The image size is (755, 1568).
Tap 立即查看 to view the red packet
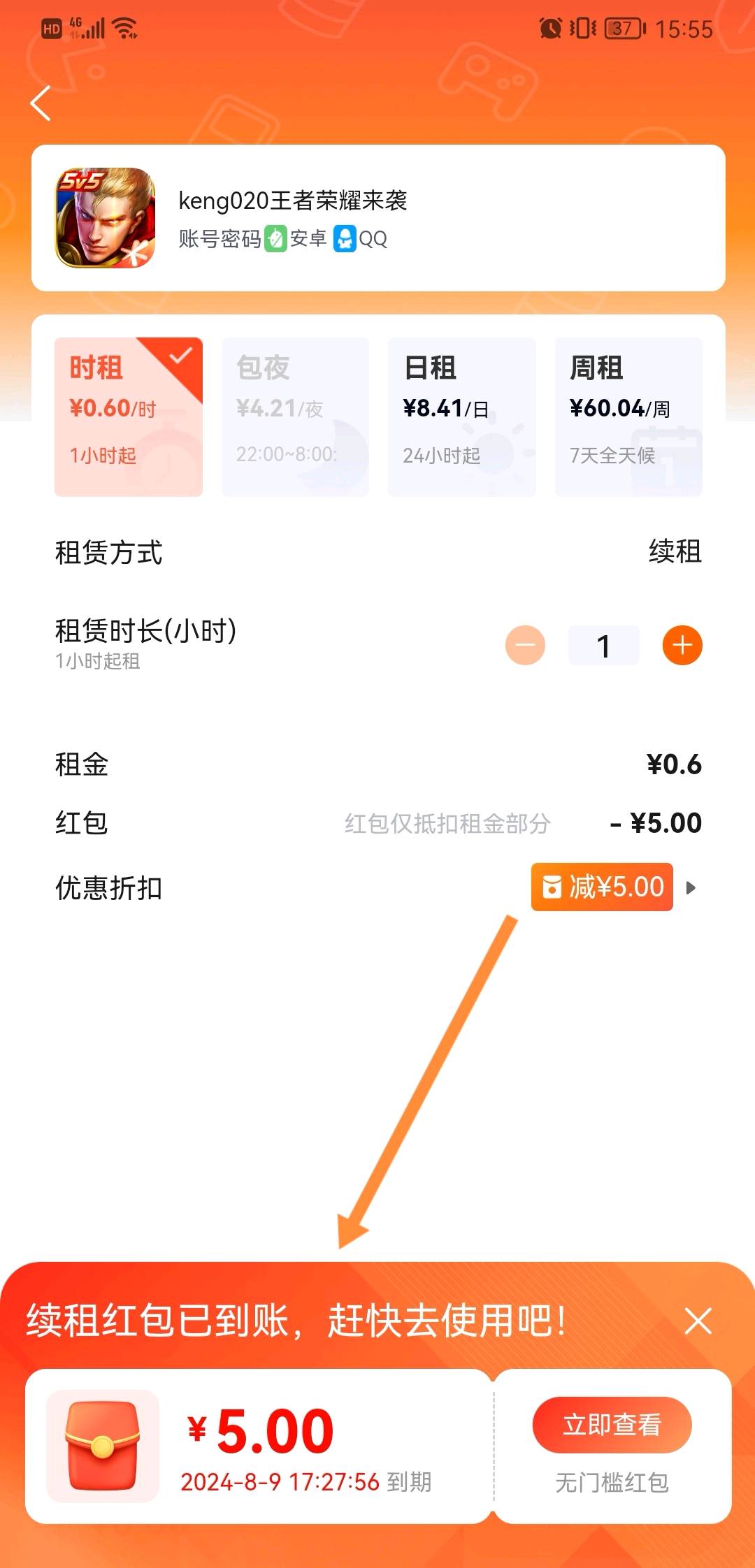tap(612, 1424)
